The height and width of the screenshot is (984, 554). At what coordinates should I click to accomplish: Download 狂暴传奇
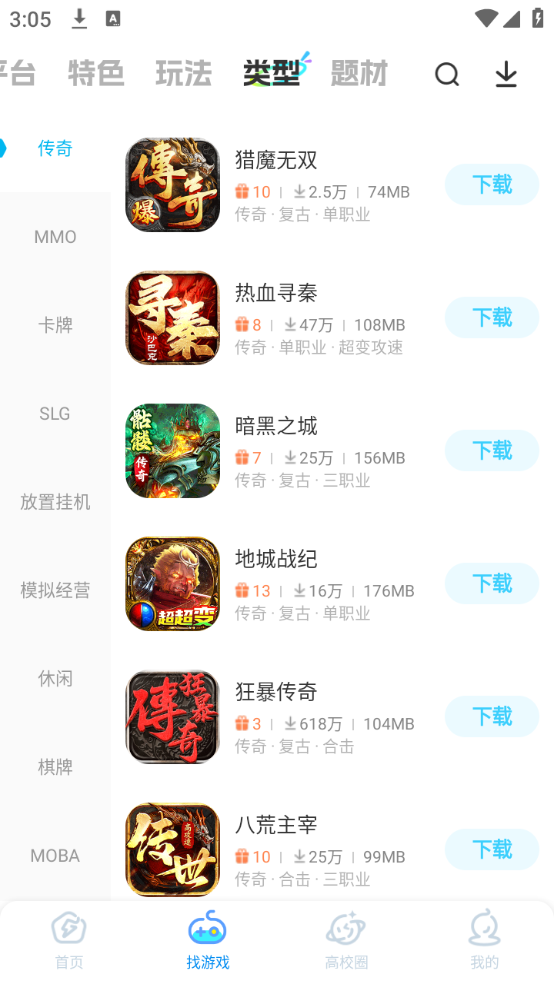(492, 716)
